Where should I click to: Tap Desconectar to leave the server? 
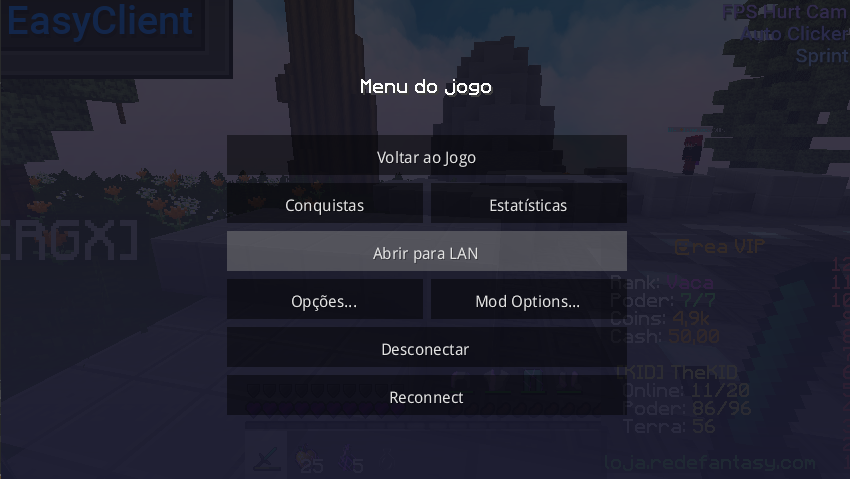coord(426,349)
